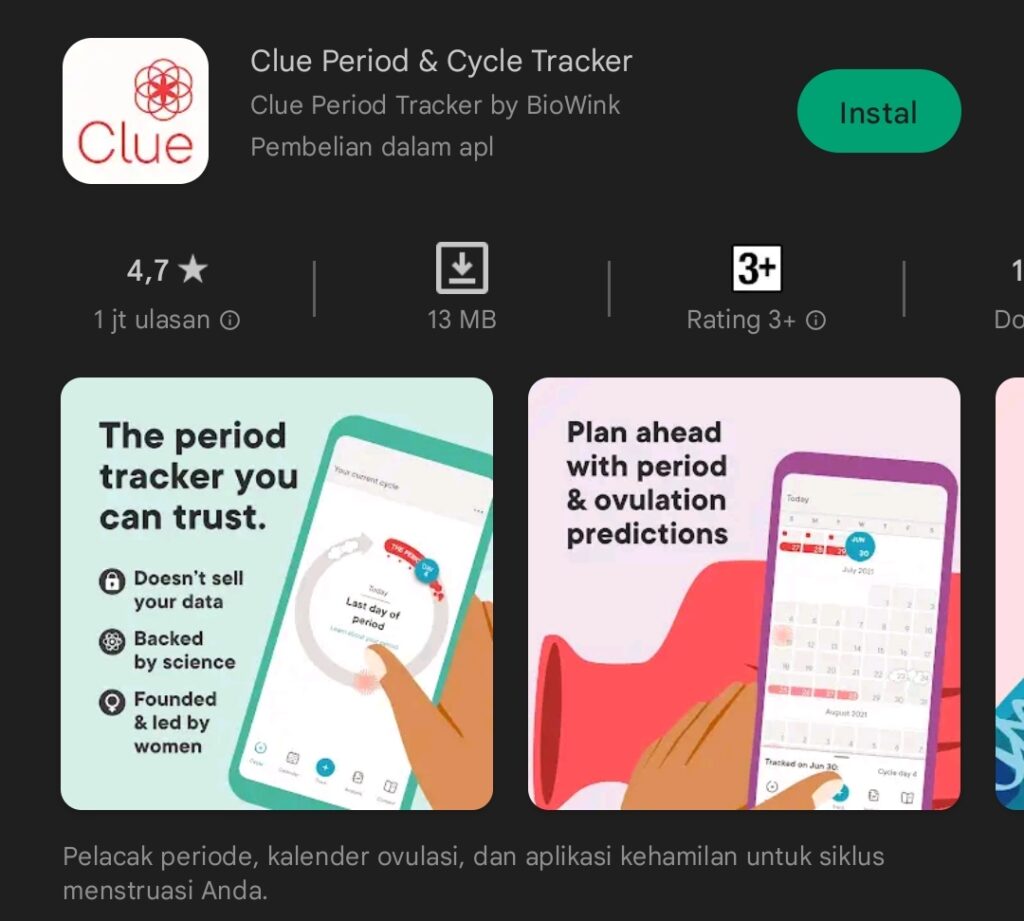Tap the green Instal button
Viewport: 1024px width, 921px height.
pyautogui.click(x=878, y=112)
